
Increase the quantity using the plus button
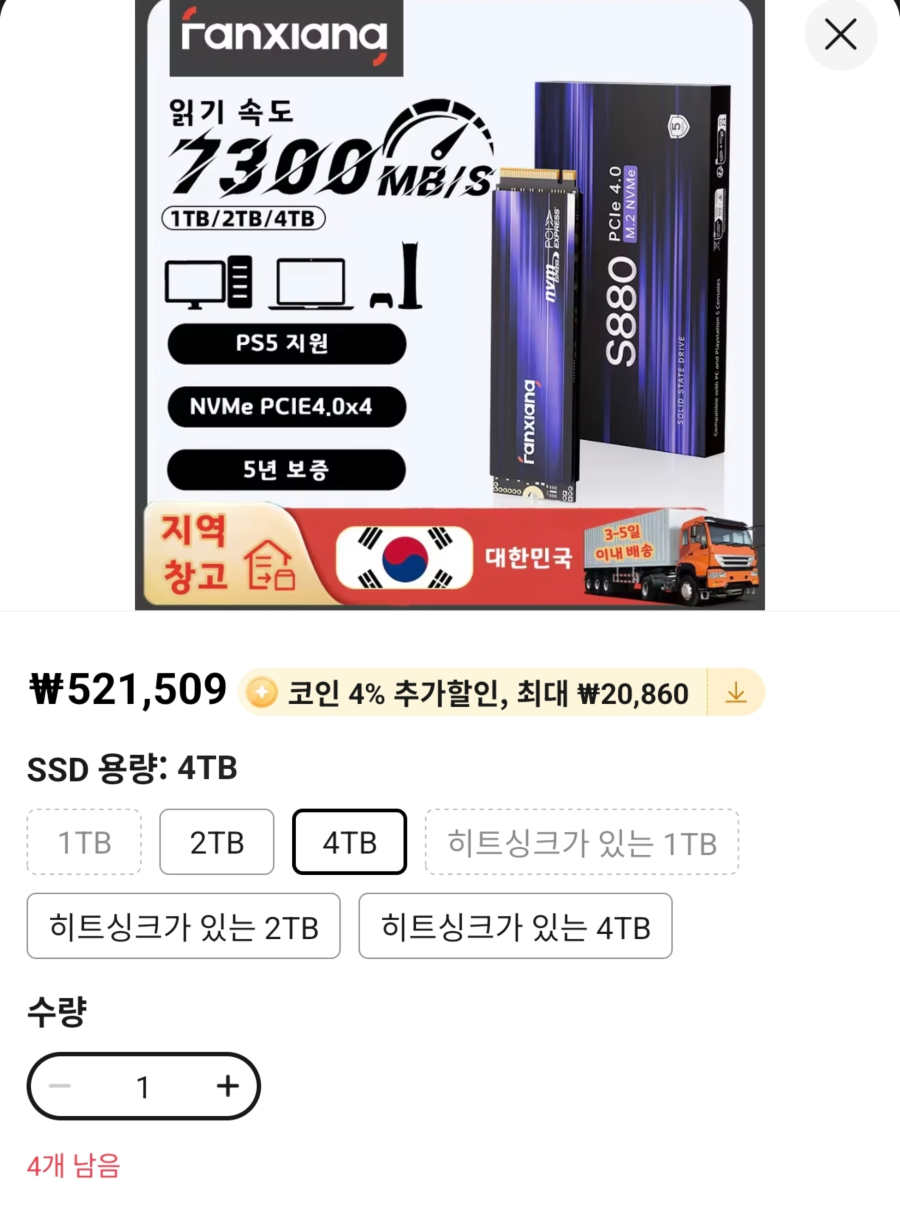(227, 1086)
